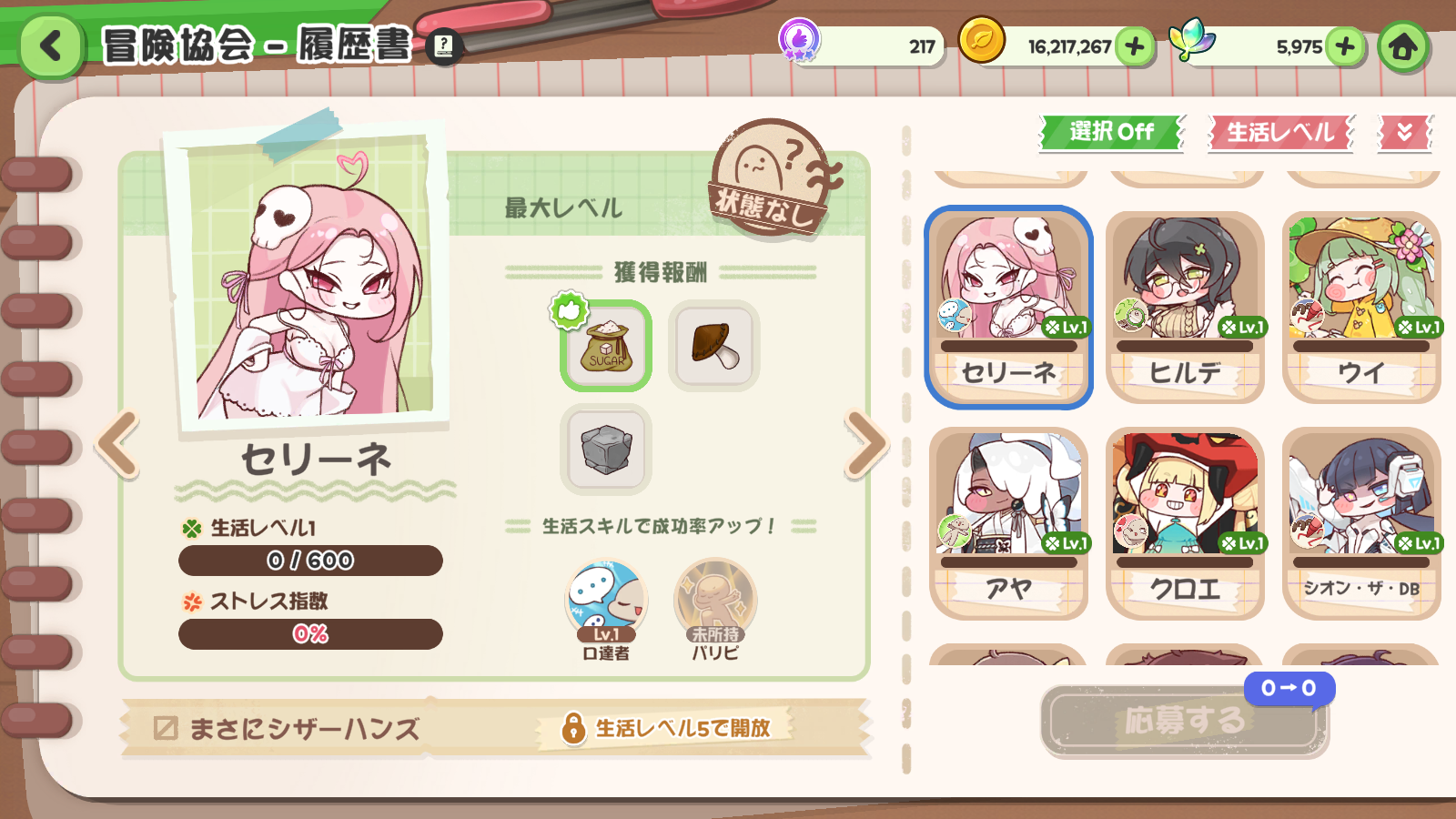Select the ヒルデ character card
Viewport: 1456px width, 819px height.
pos(1185,308)
